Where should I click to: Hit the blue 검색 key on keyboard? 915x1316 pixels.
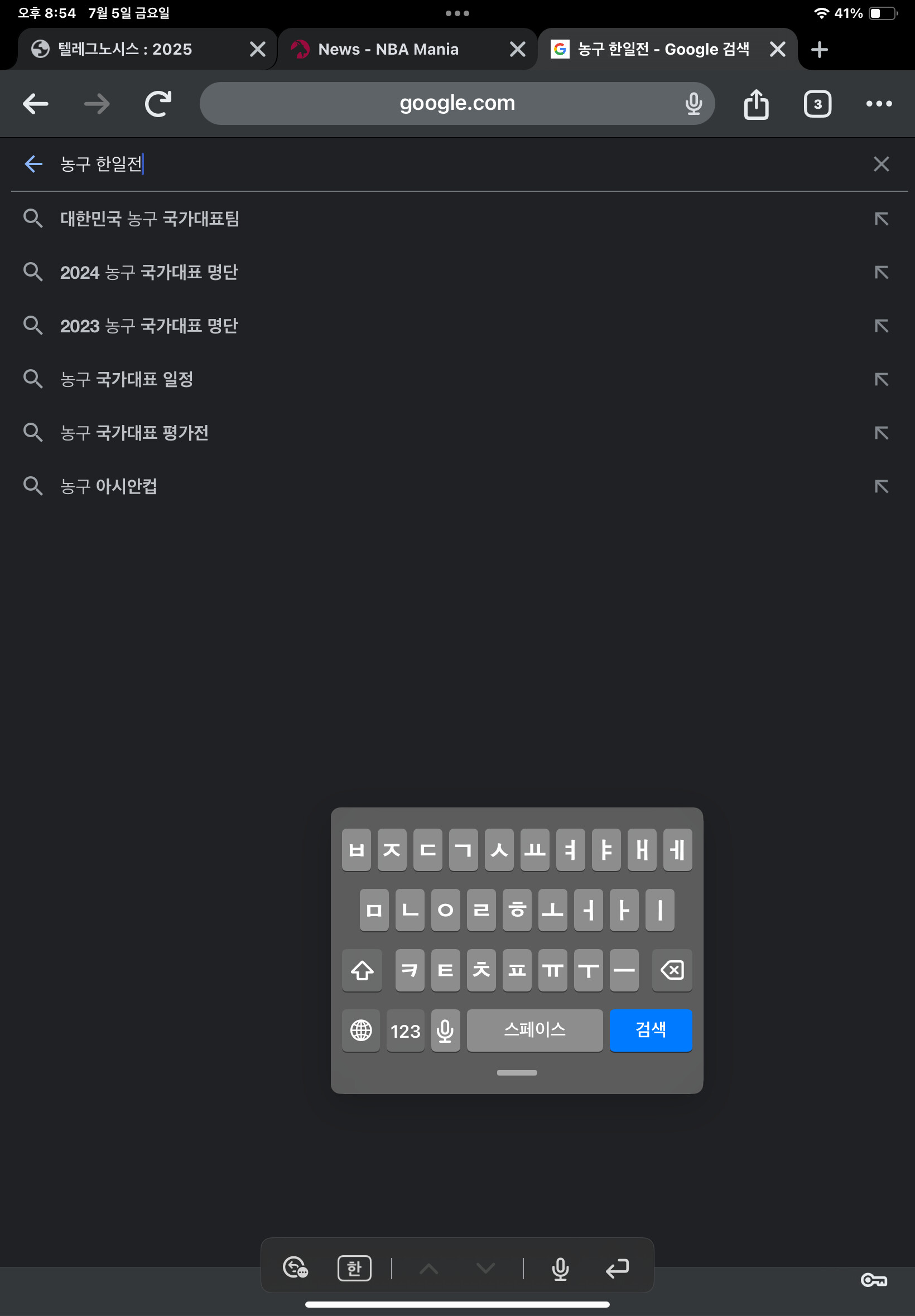pyautogui.click(x=651, y=1030)
